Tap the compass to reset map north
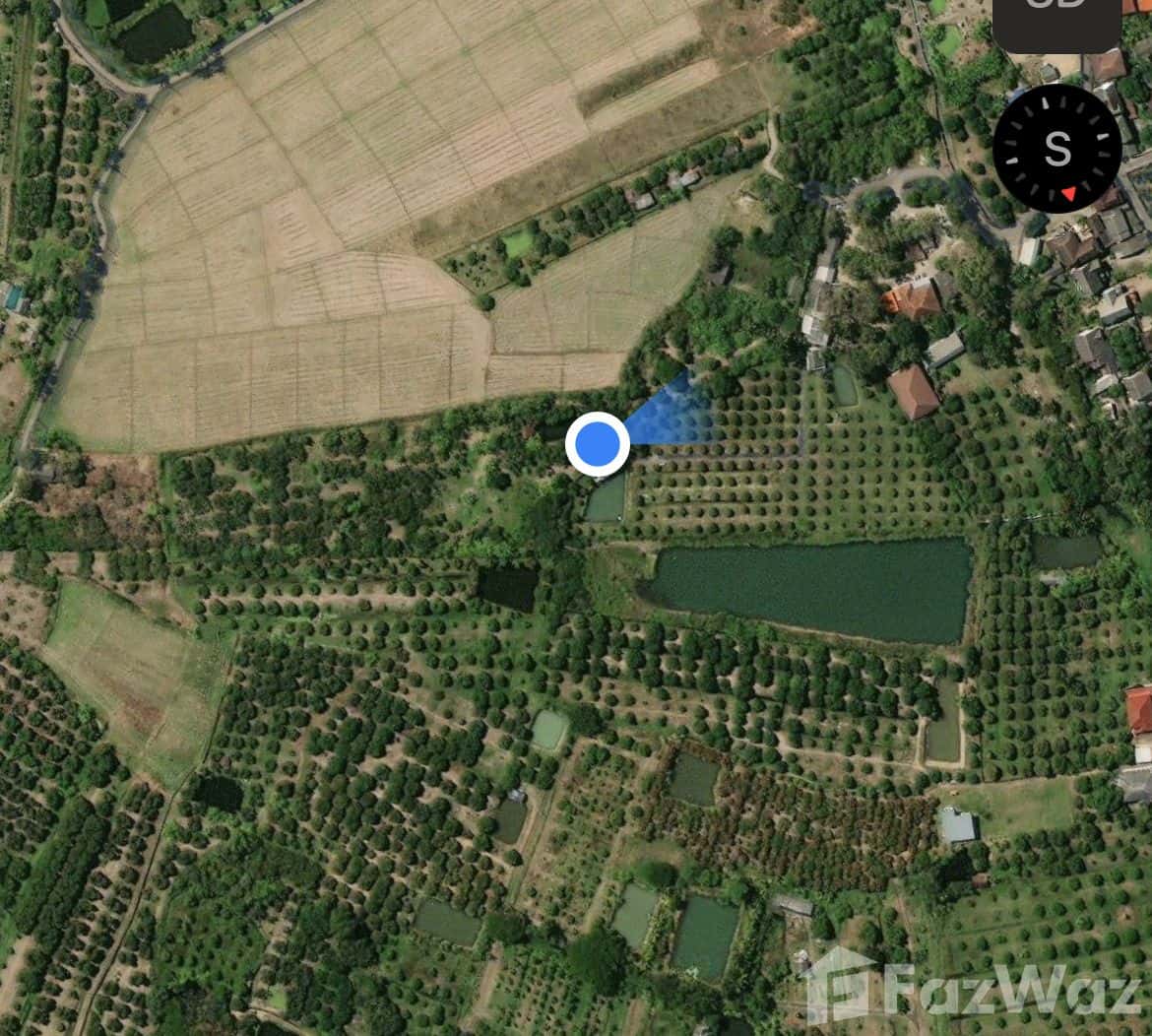 point(1056,149)
